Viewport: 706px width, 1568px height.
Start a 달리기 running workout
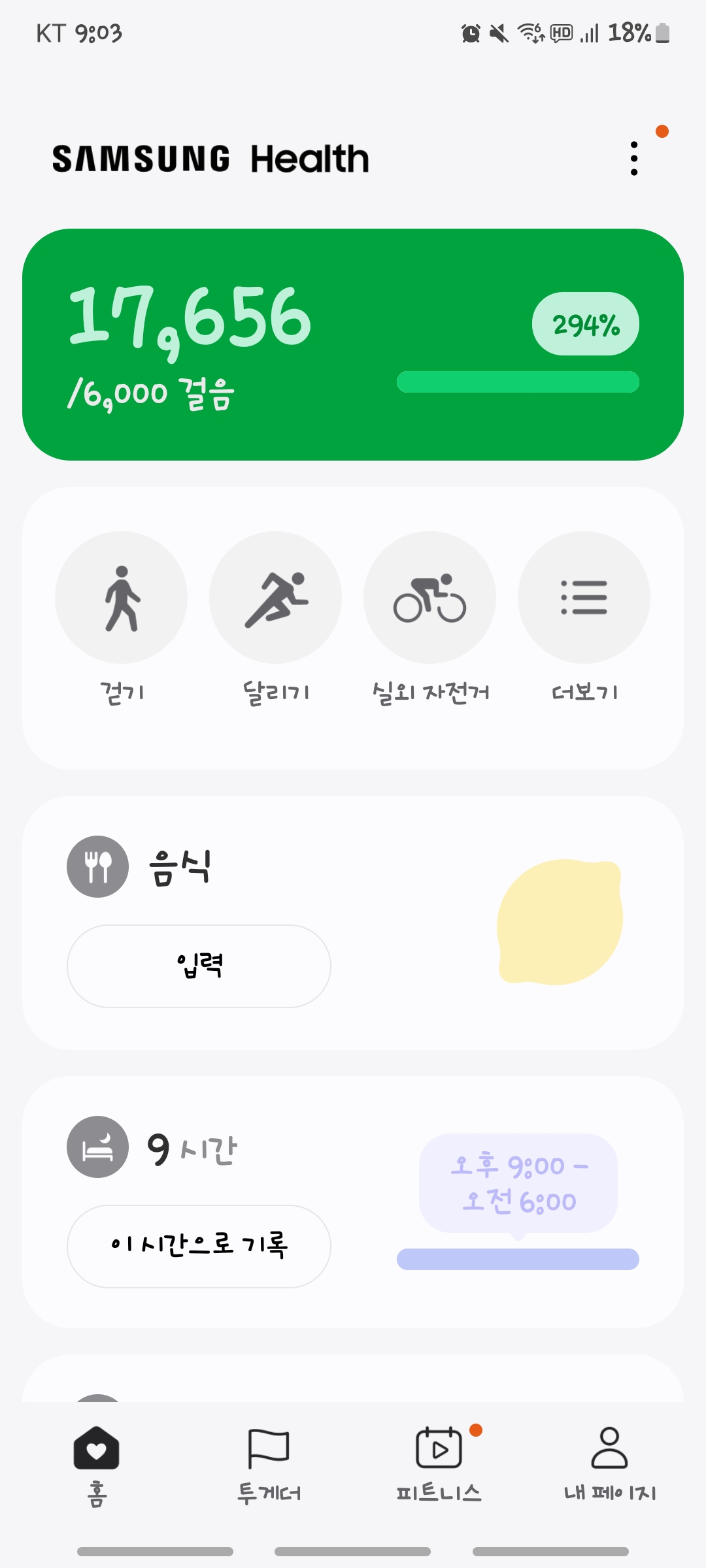point(275,598)
